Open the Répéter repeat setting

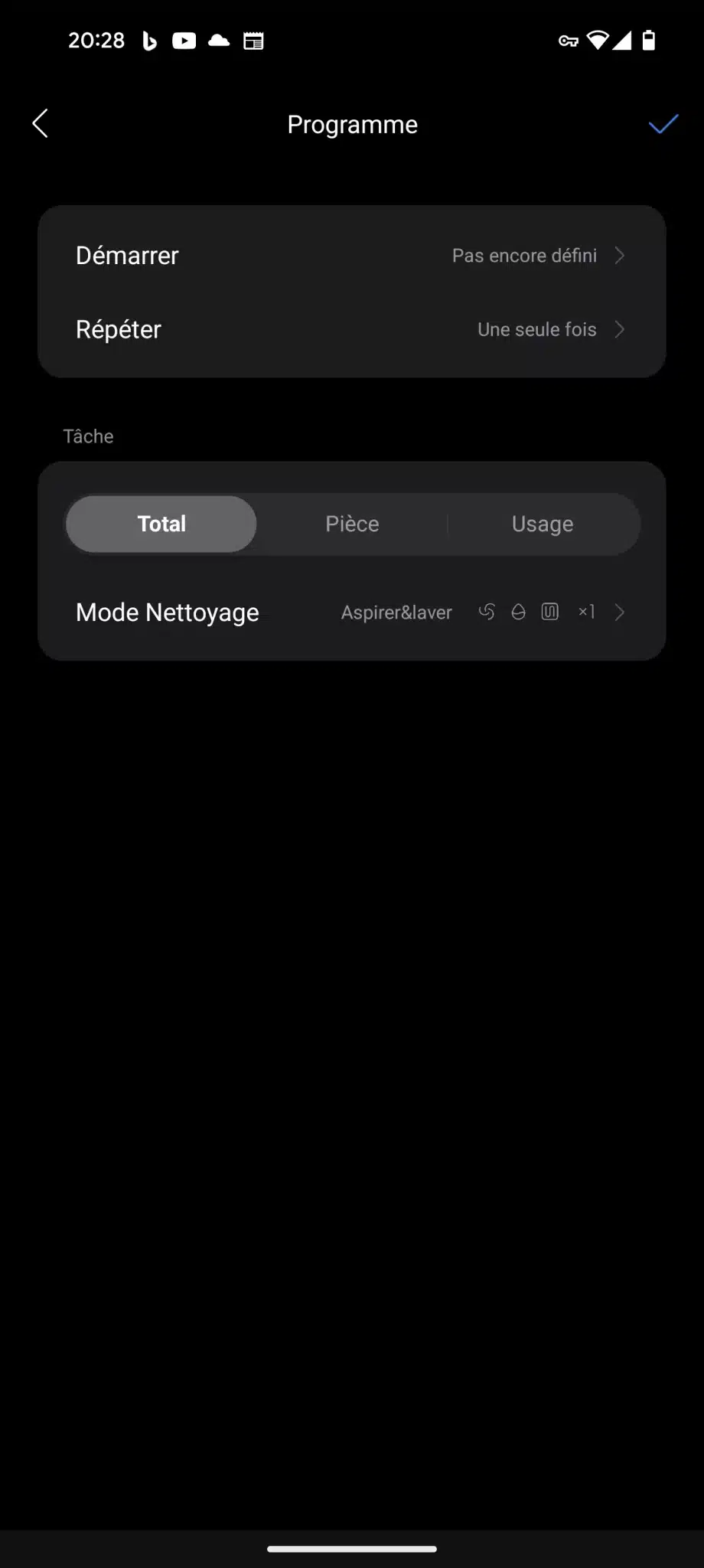coord(351,329)
